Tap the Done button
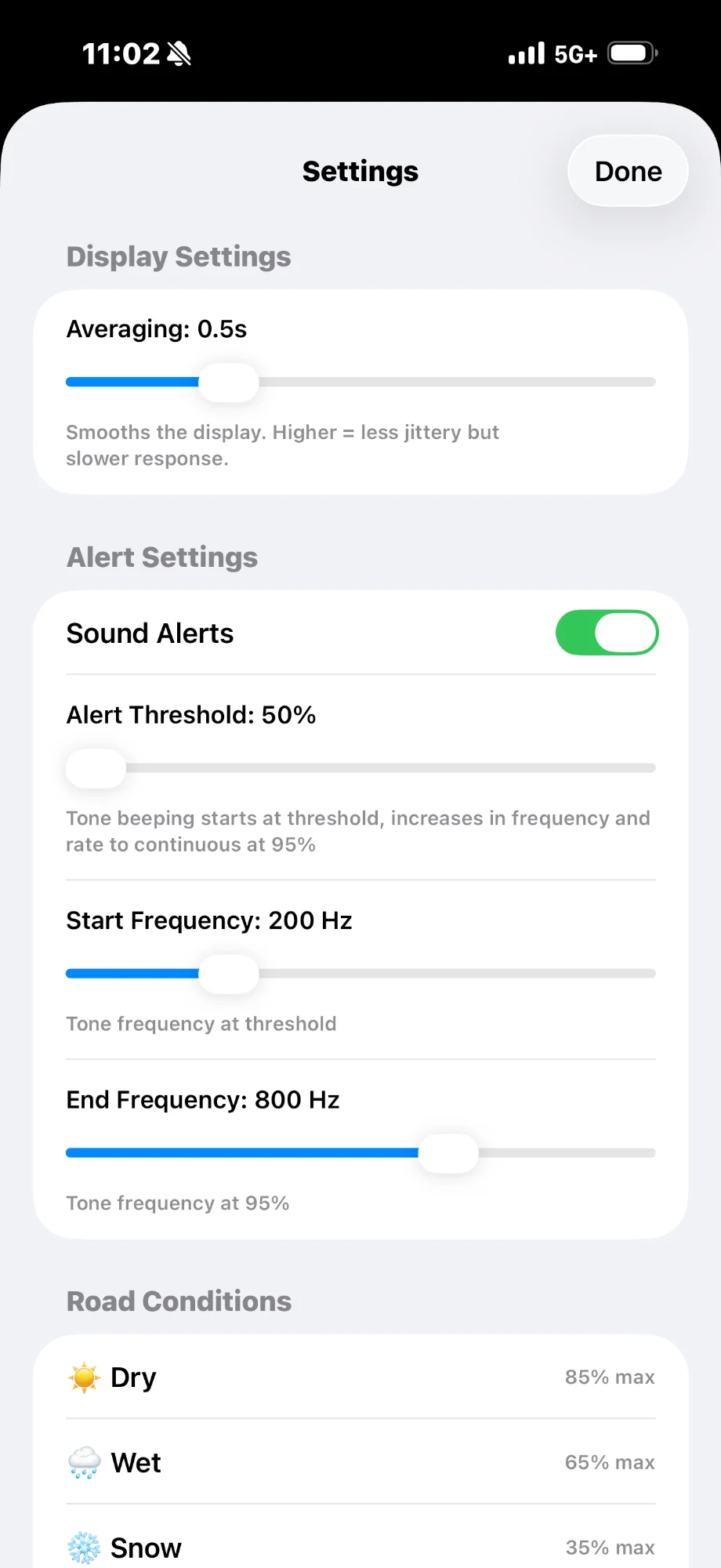 click(x=627, y=171)
